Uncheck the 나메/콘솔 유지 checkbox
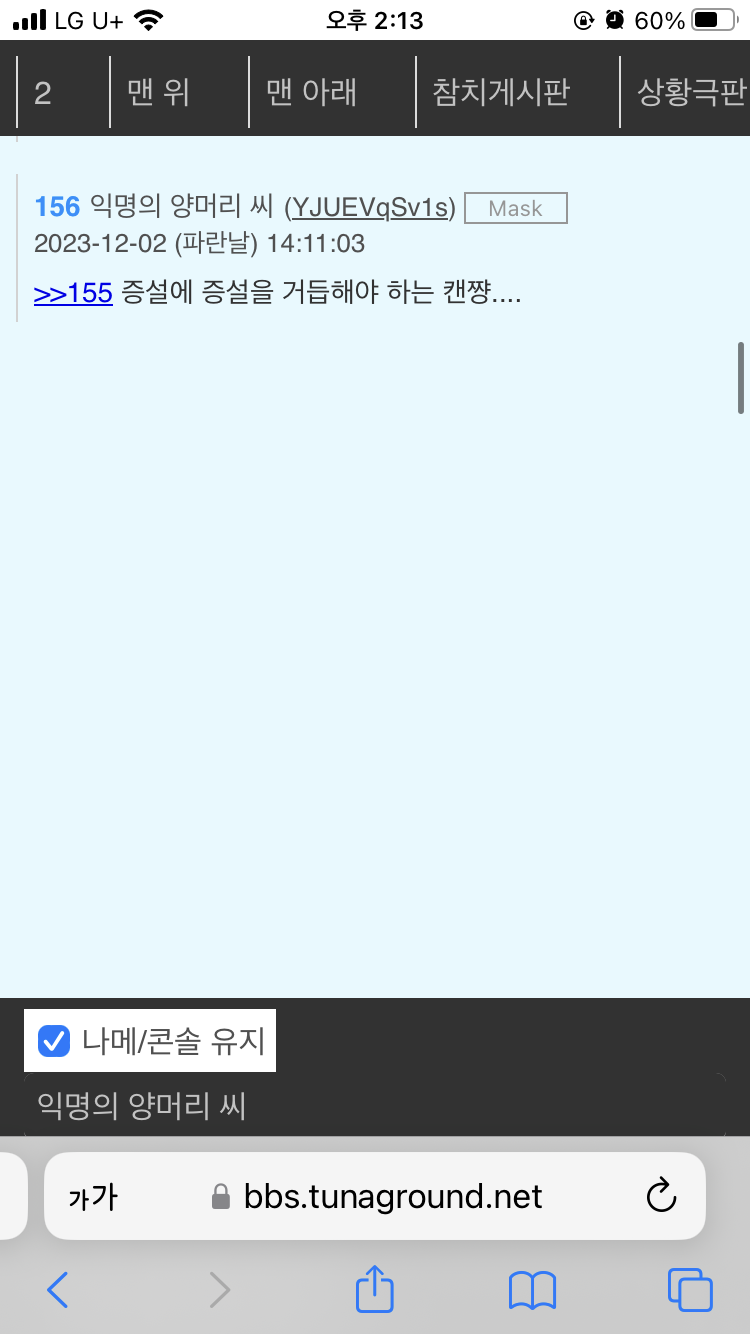 (x=53, y=1041)
